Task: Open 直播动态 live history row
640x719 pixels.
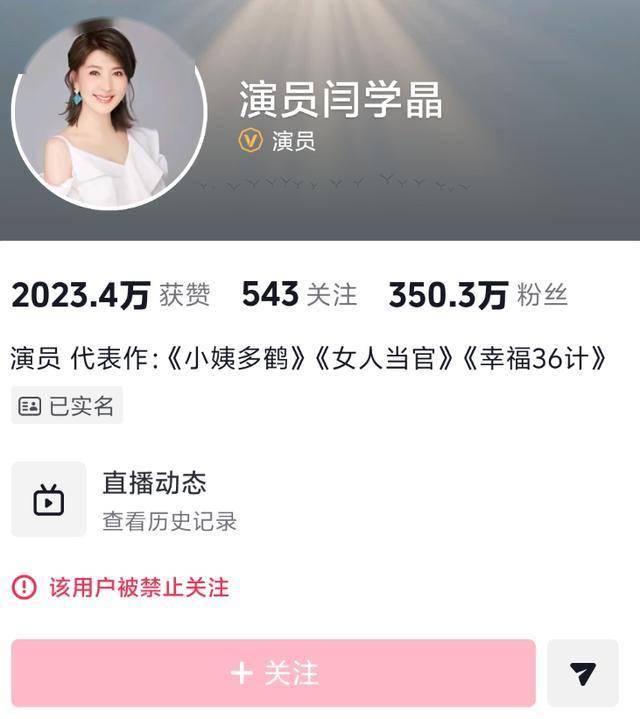Action: 155,499
